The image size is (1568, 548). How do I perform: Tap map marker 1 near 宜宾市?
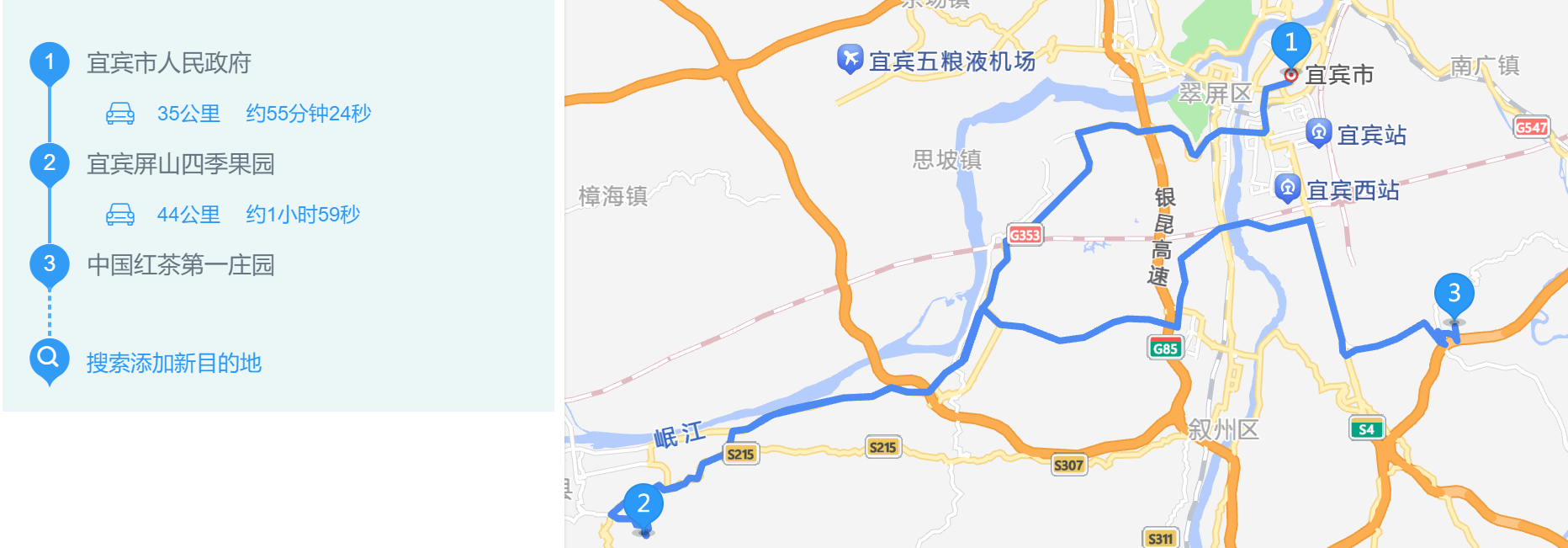point(1290,44)
